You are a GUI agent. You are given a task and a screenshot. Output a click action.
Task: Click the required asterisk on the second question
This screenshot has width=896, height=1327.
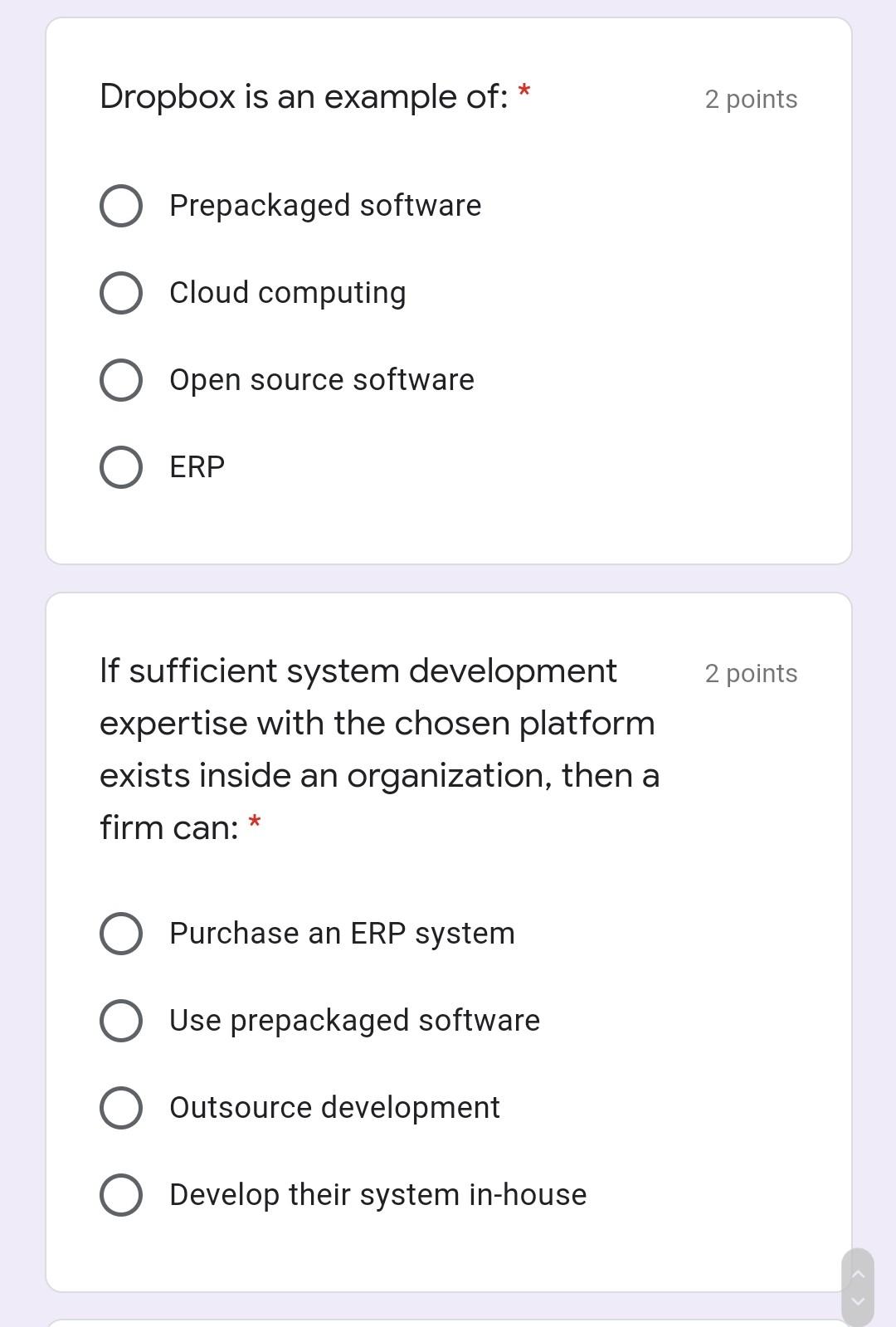tap(256, 823)
